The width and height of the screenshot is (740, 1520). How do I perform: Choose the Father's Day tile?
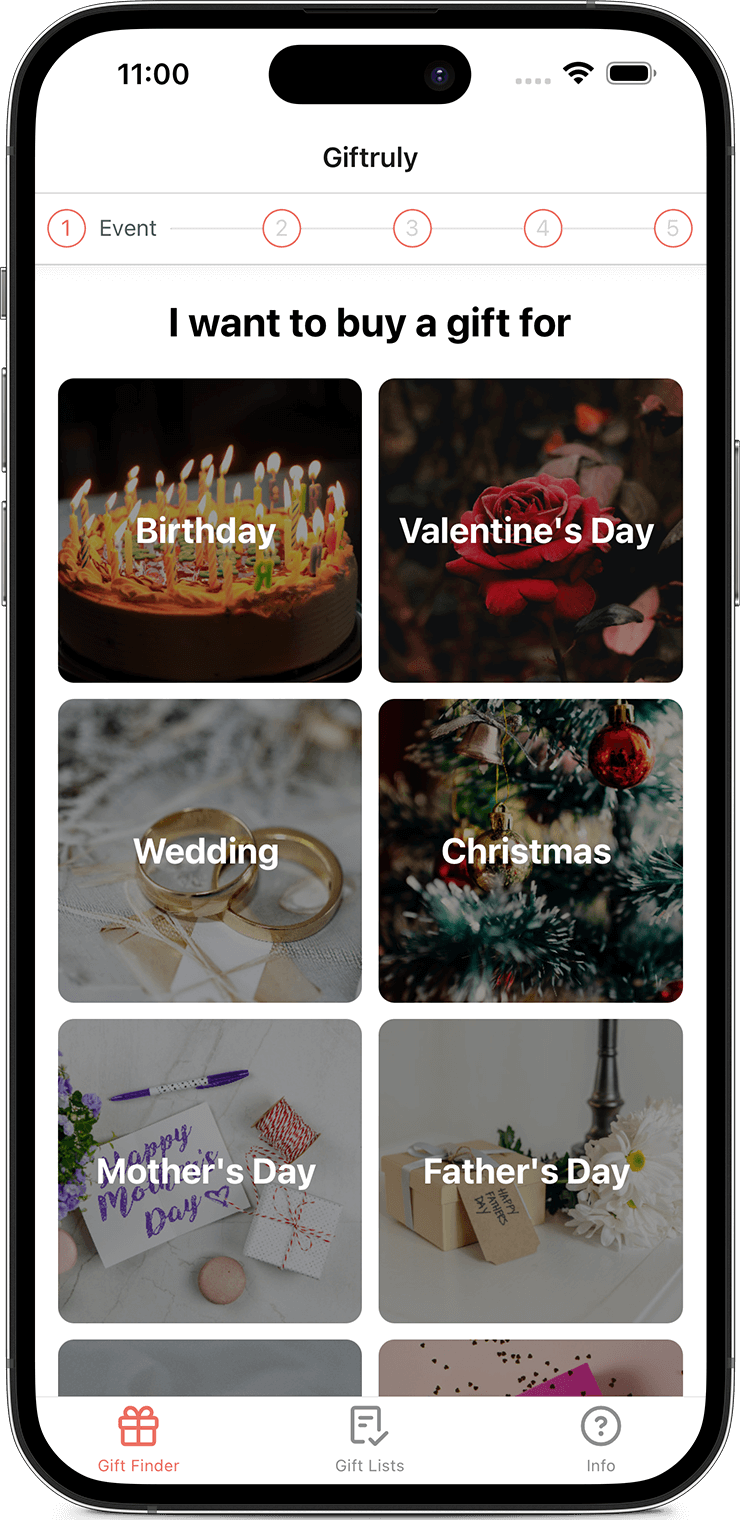(x=530, y=1170)
